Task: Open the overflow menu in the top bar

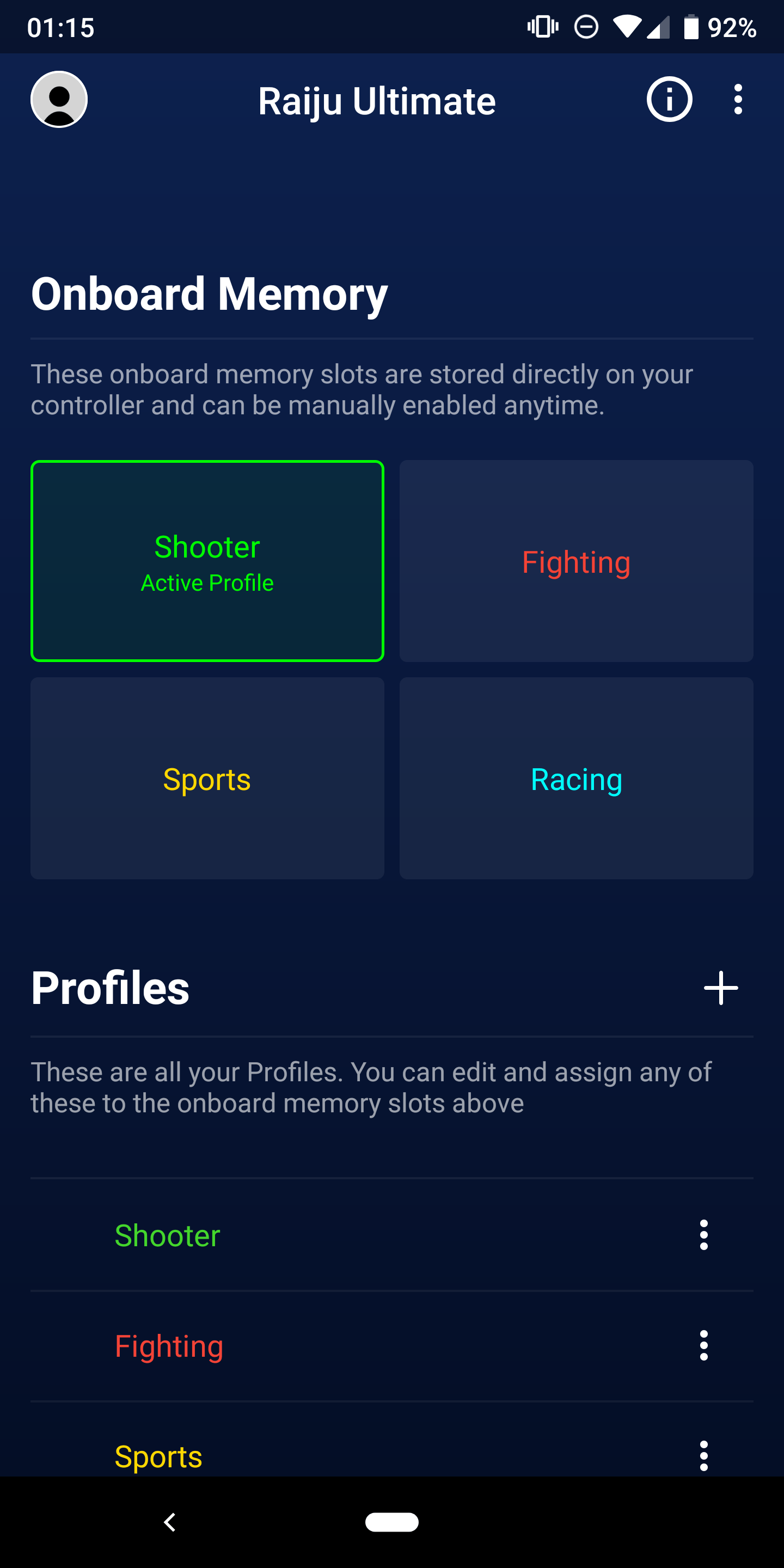Action: [738, 99]
